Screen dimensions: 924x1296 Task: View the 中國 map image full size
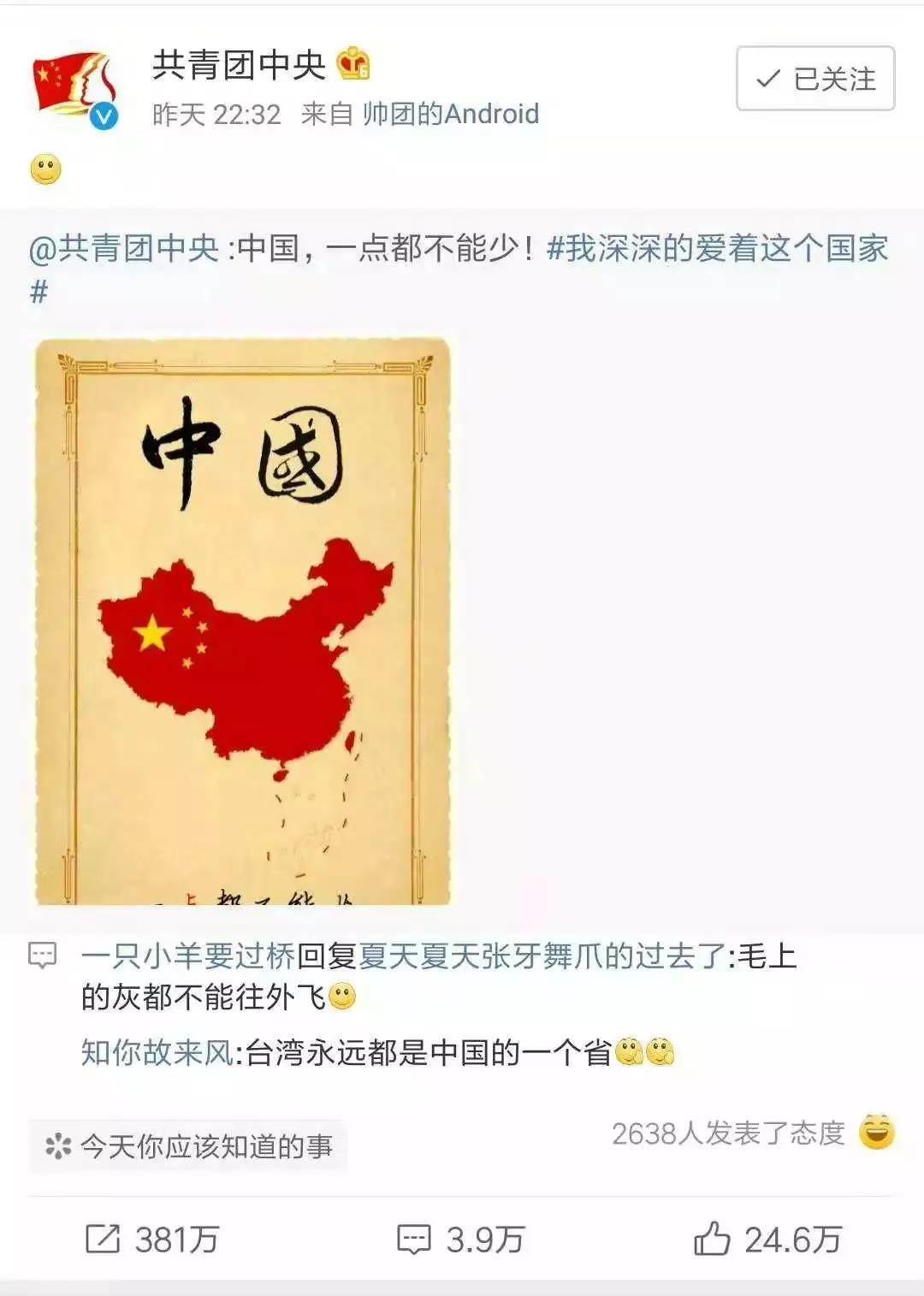[242, 621]
